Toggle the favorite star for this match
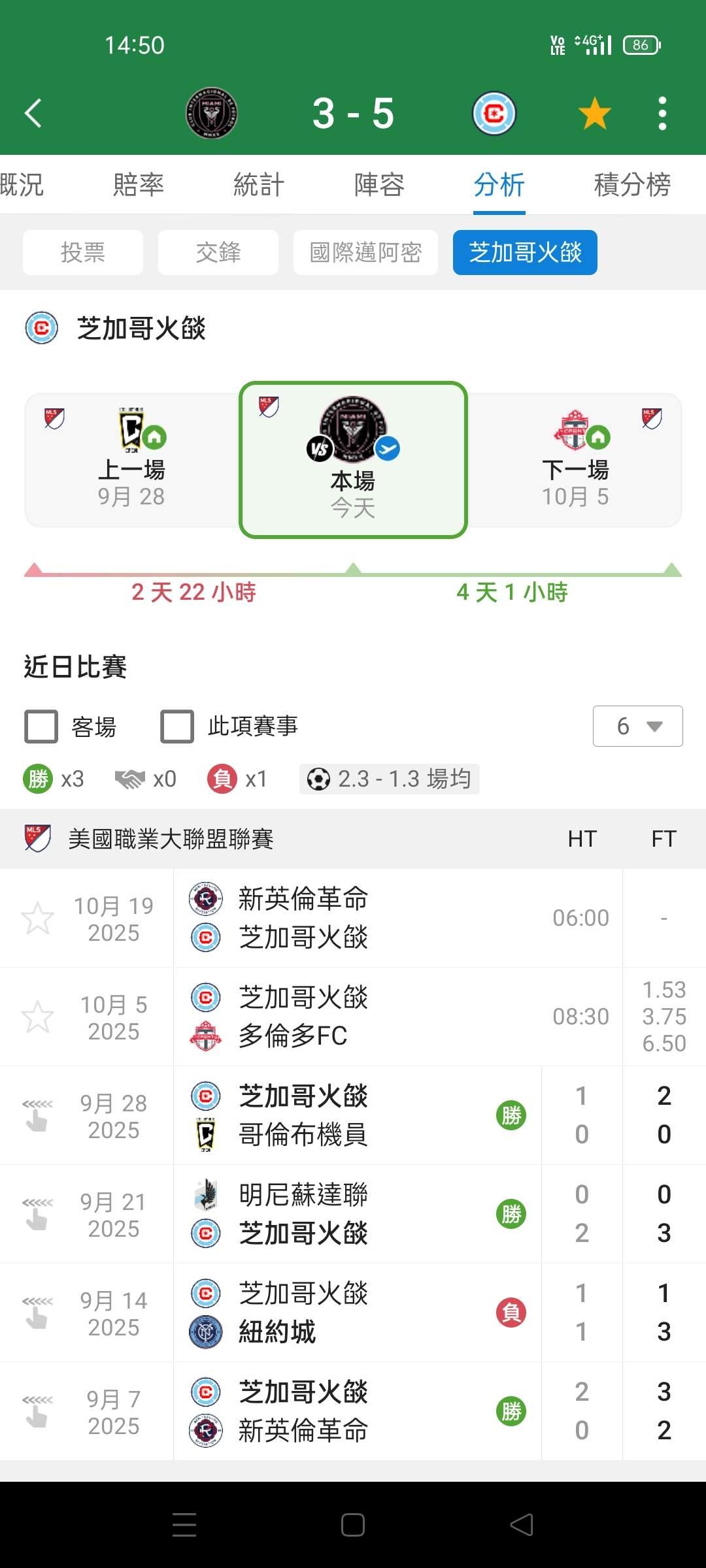706x1568 pixels. [x=594, y=113]
